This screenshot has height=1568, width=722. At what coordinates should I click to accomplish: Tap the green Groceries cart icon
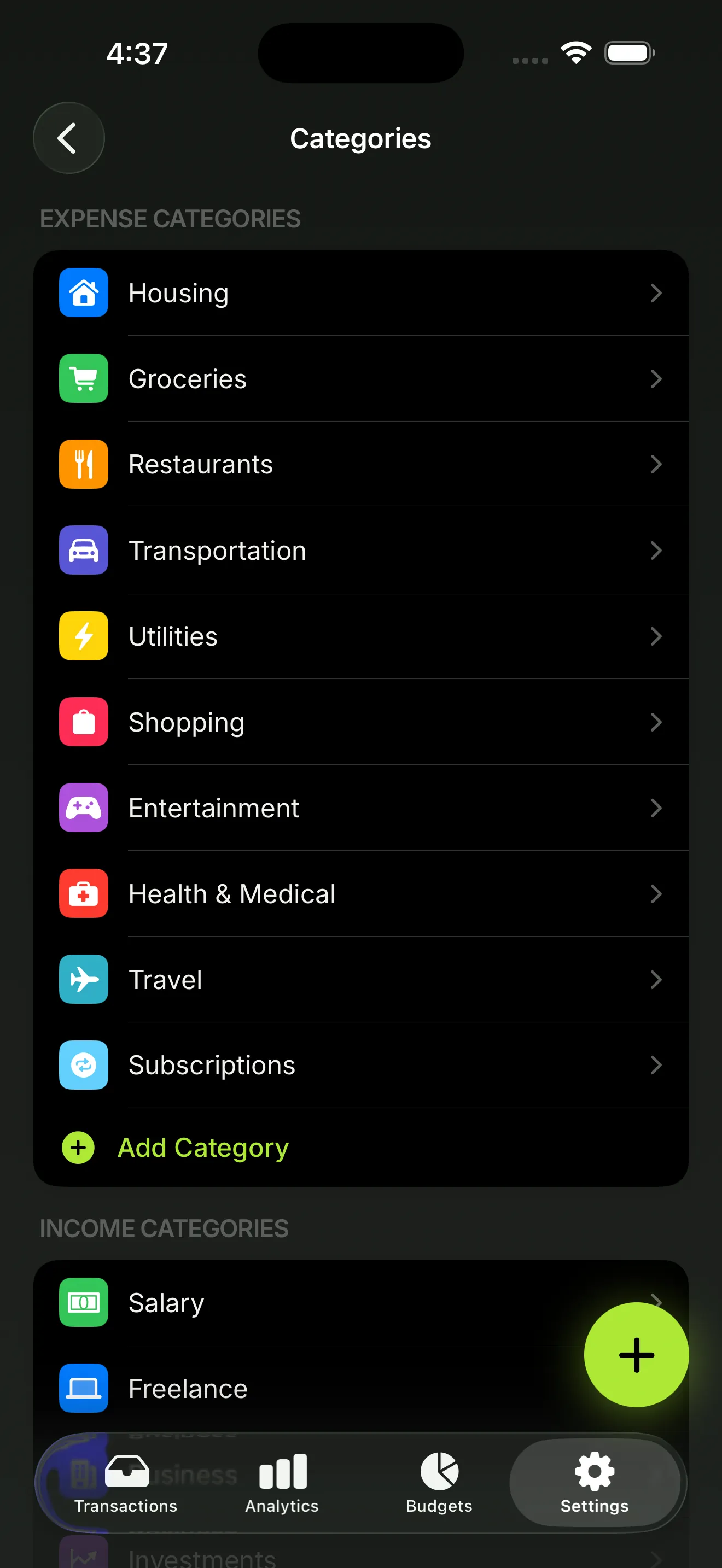pyautogui.click(x=83, y=379)
